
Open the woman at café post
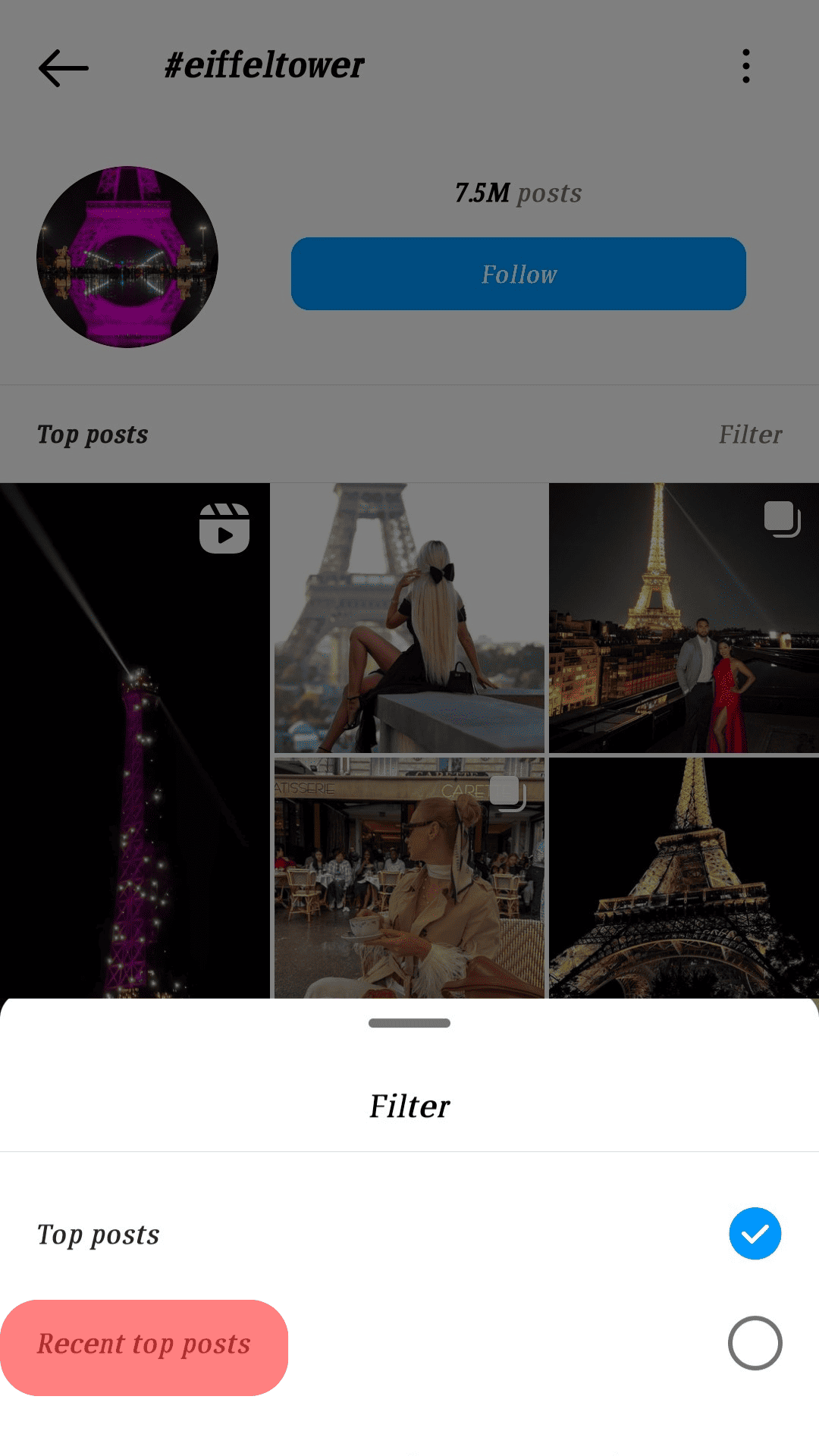click(x=409, y=877)
